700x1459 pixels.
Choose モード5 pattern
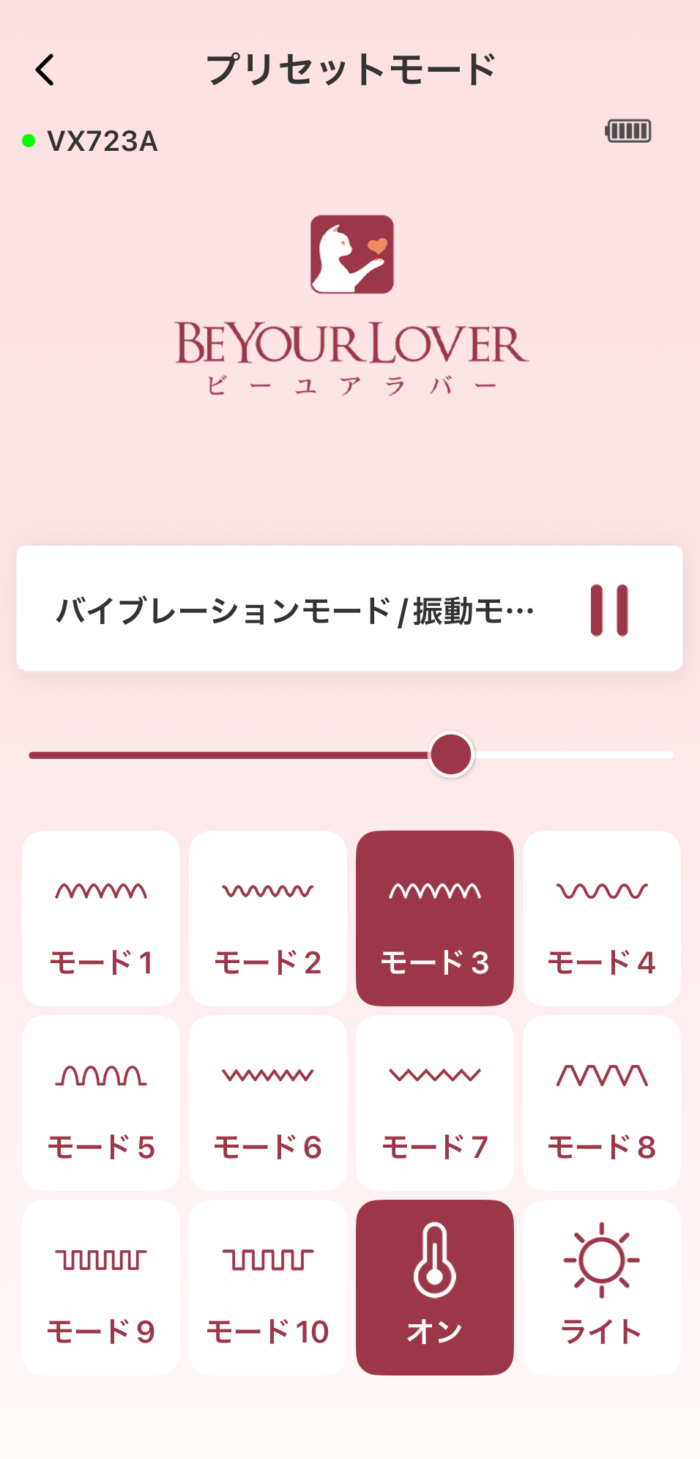click(101, 1103)
